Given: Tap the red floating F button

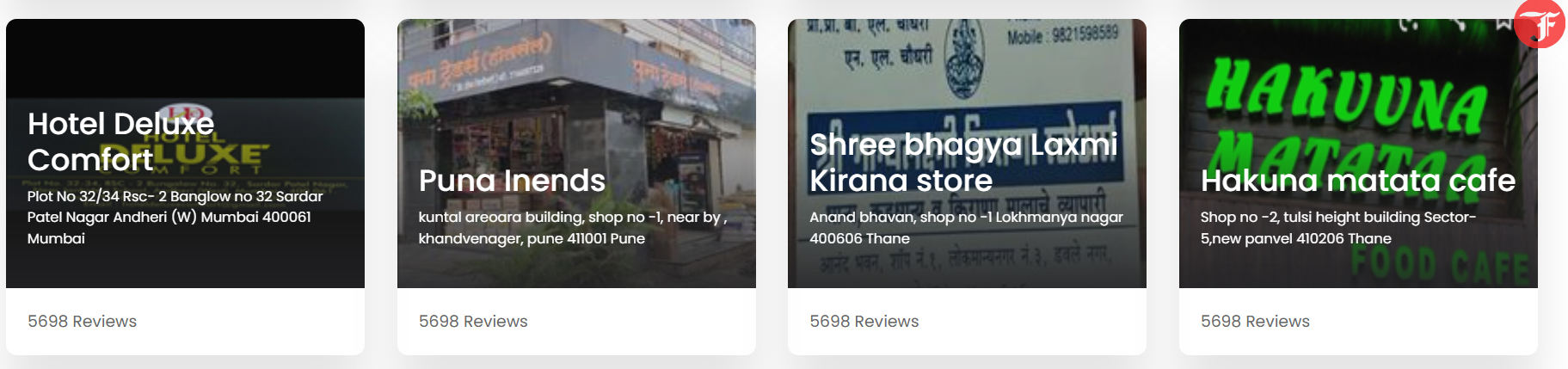Looking at the screenshot, I should pyautogui.click(x=1540, y=24).
